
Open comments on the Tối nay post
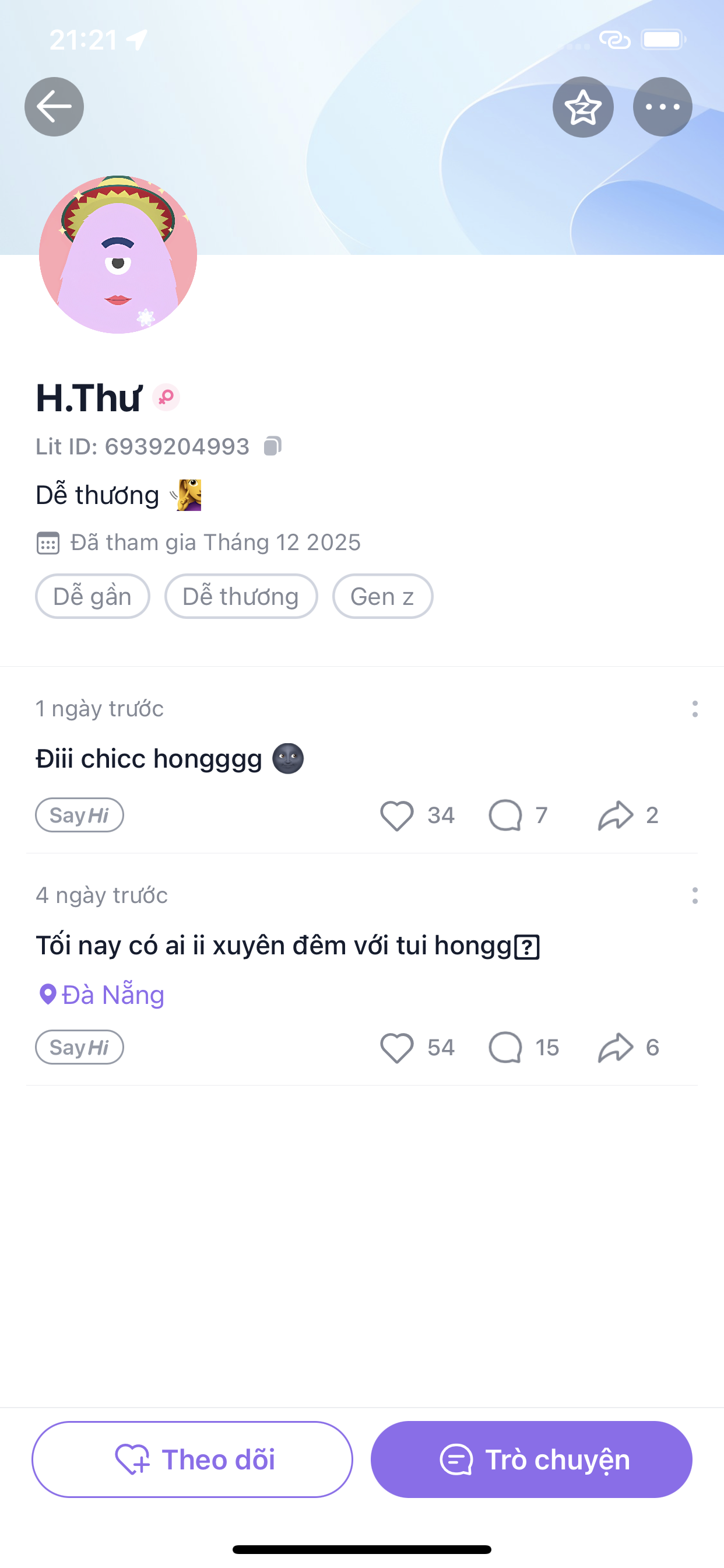(x=505, y=1047)
